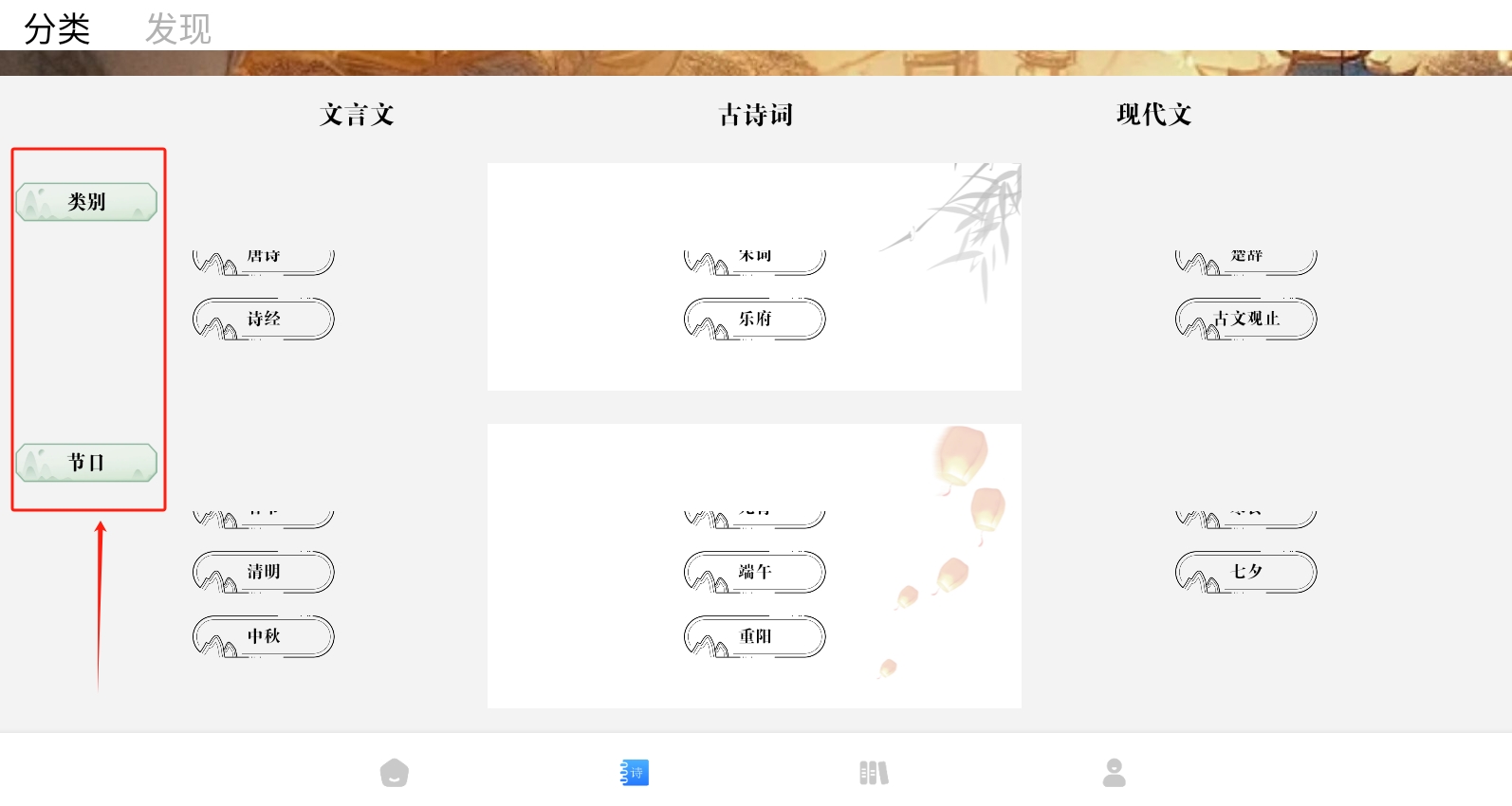Image resolution: width=1512 pixels, height=806 pixels.
Task: Select the 分类 top tab
Action: 57,28
